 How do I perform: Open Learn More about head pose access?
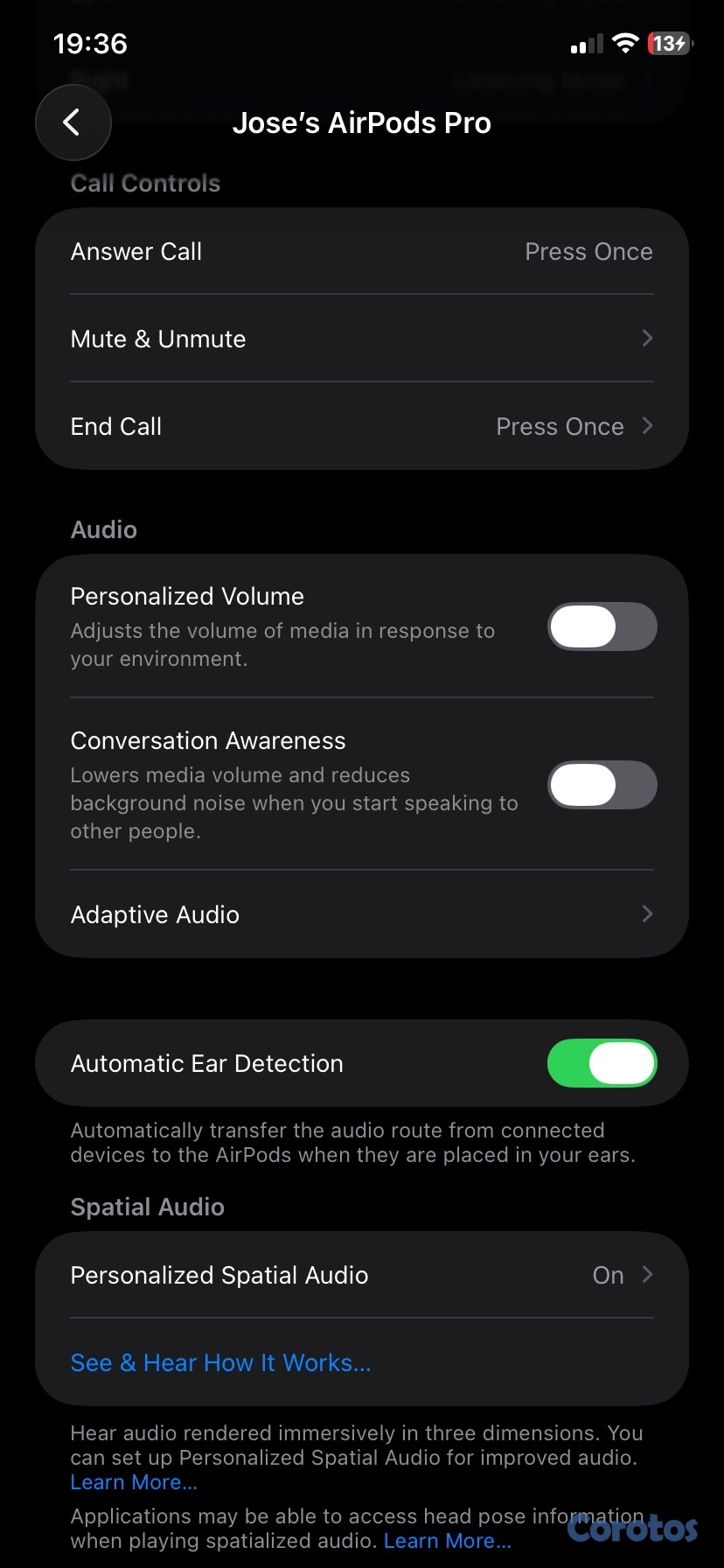coord(447,1541)
